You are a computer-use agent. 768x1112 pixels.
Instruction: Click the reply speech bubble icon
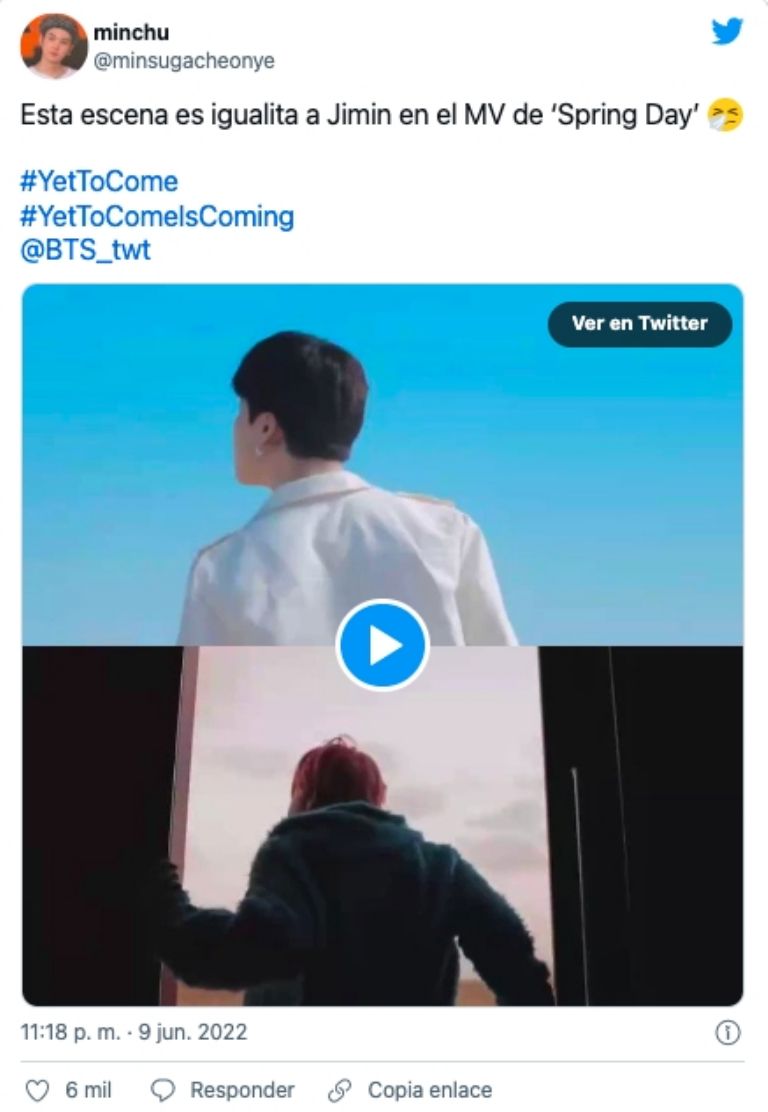pos(162,1090)
